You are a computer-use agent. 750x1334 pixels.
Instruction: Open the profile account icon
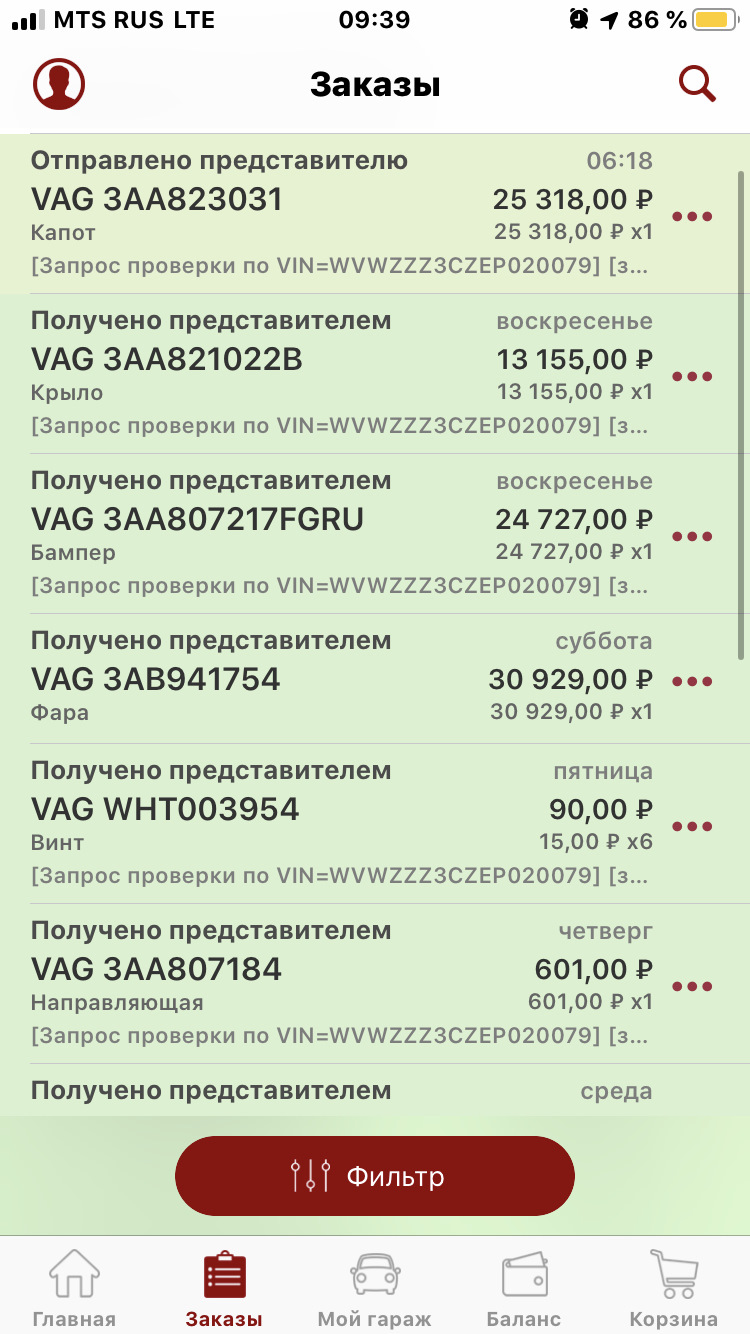point(57,83)
